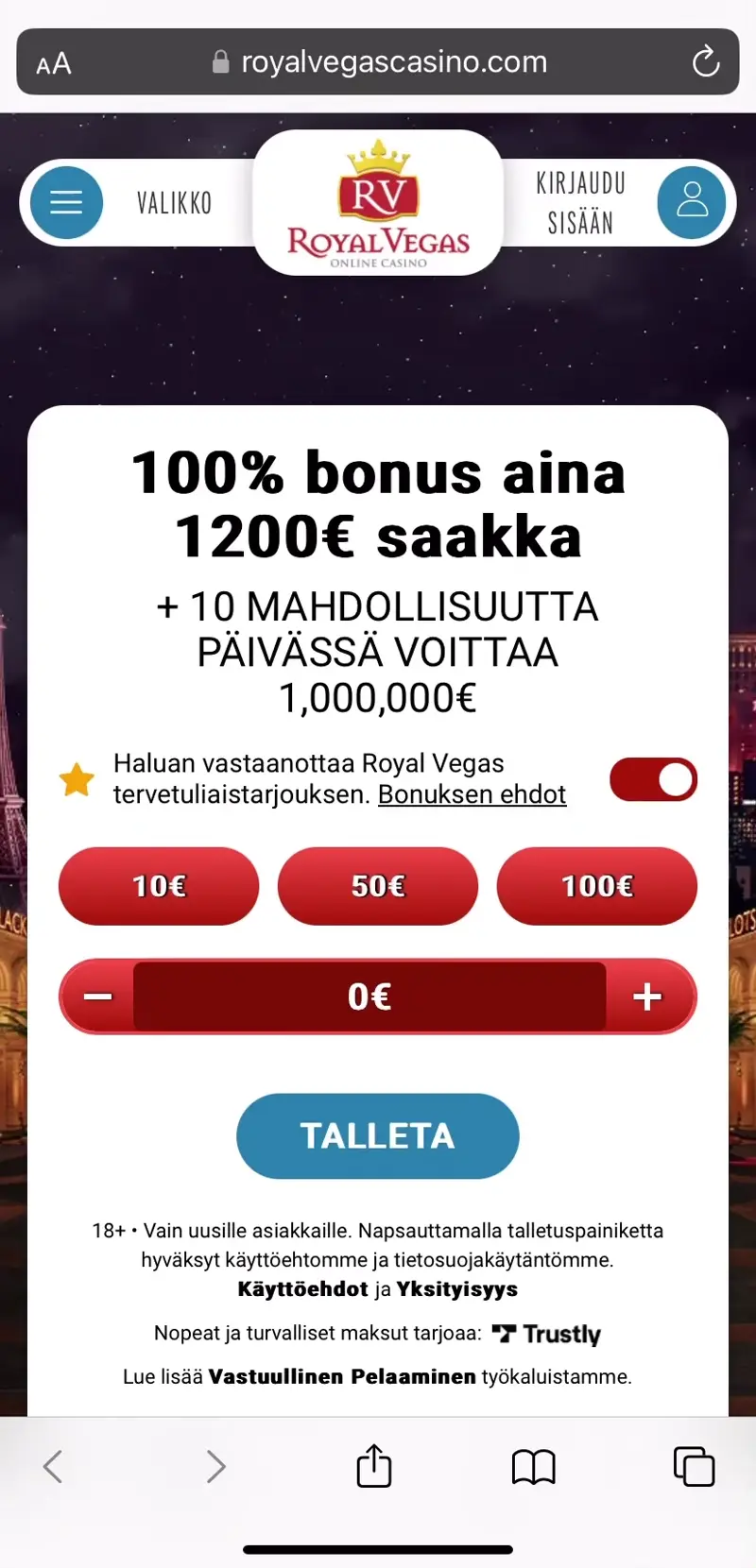Select the Royal Vegas RV logo
This screenshot has width=756, height=1568.
377,200
